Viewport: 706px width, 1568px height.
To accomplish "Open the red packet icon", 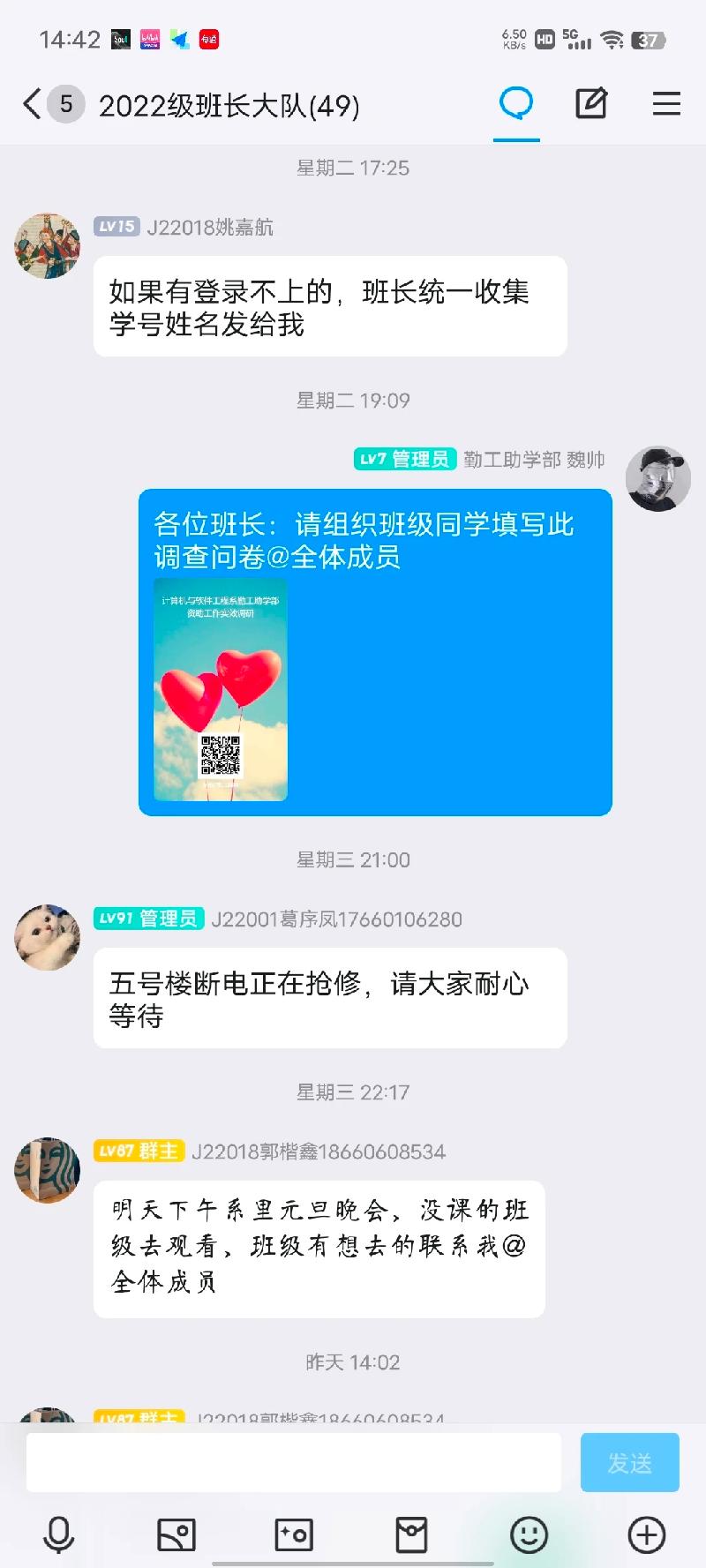I will coord(411,1535).
